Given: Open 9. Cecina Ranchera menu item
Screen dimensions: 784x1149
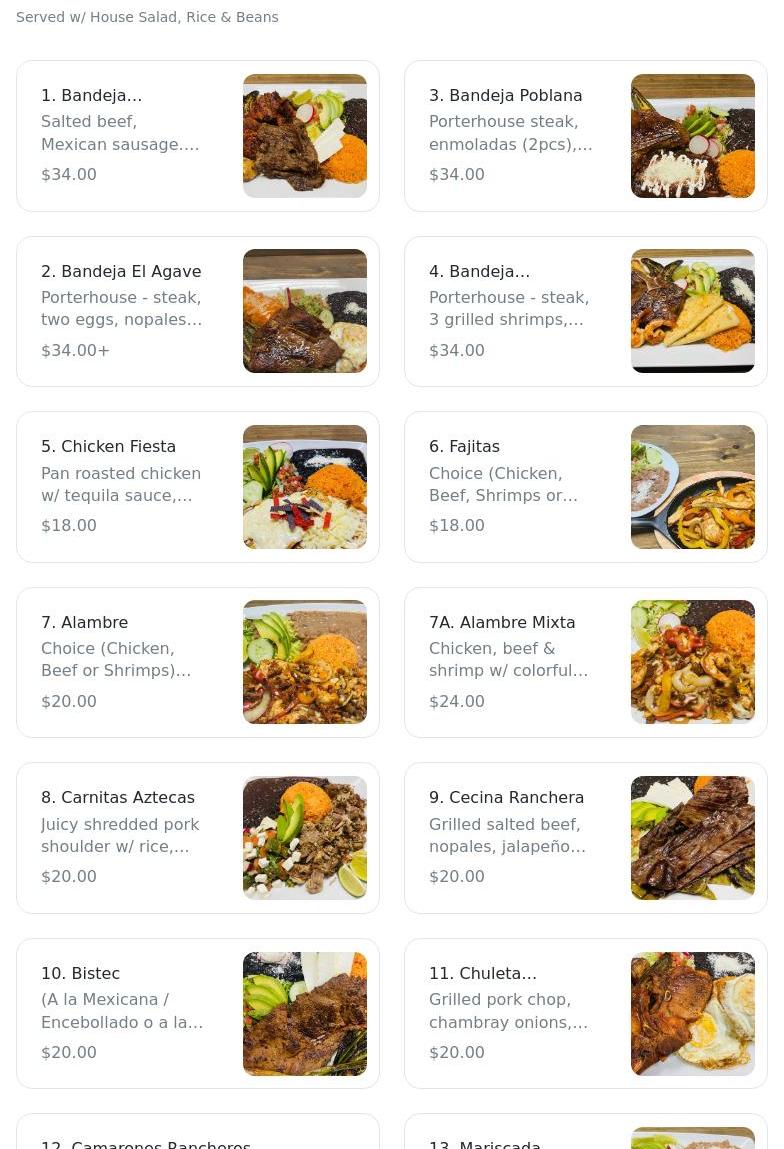Looking at the screenshot, I should 585,838.
